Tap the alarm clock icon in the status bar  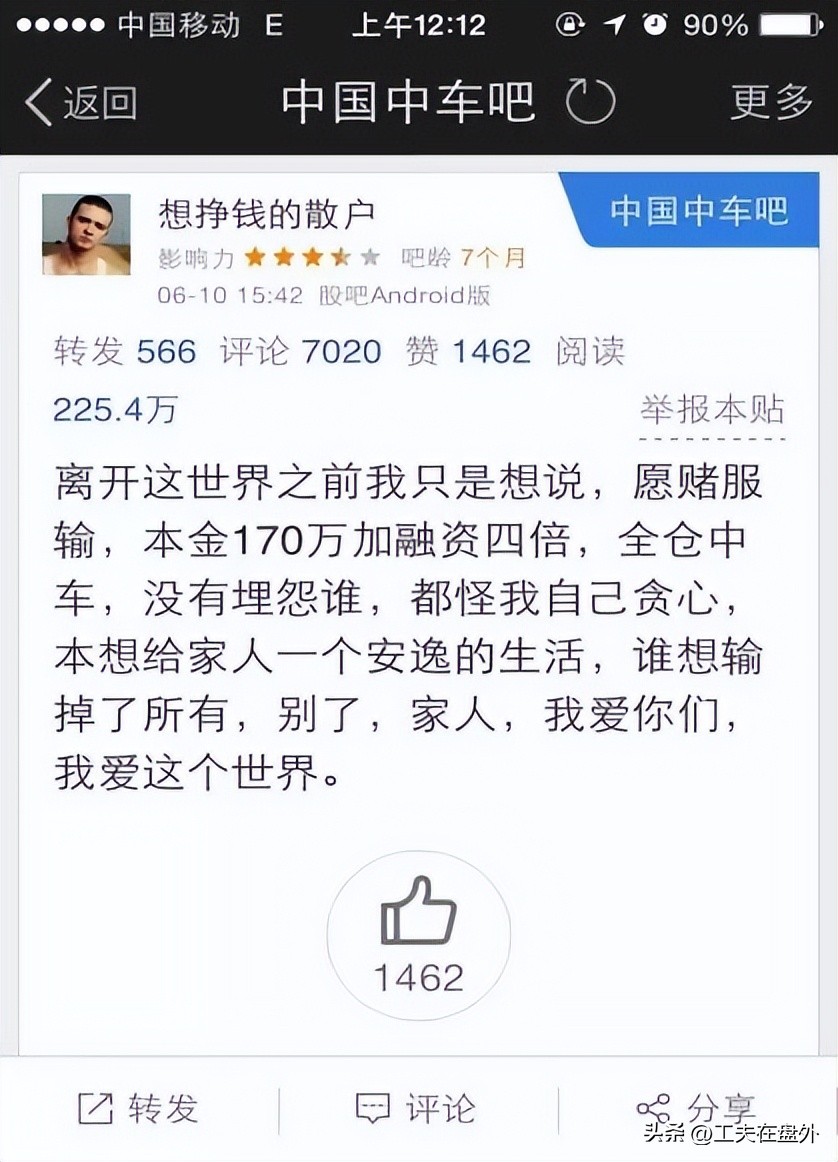click(x=655, y=25)
